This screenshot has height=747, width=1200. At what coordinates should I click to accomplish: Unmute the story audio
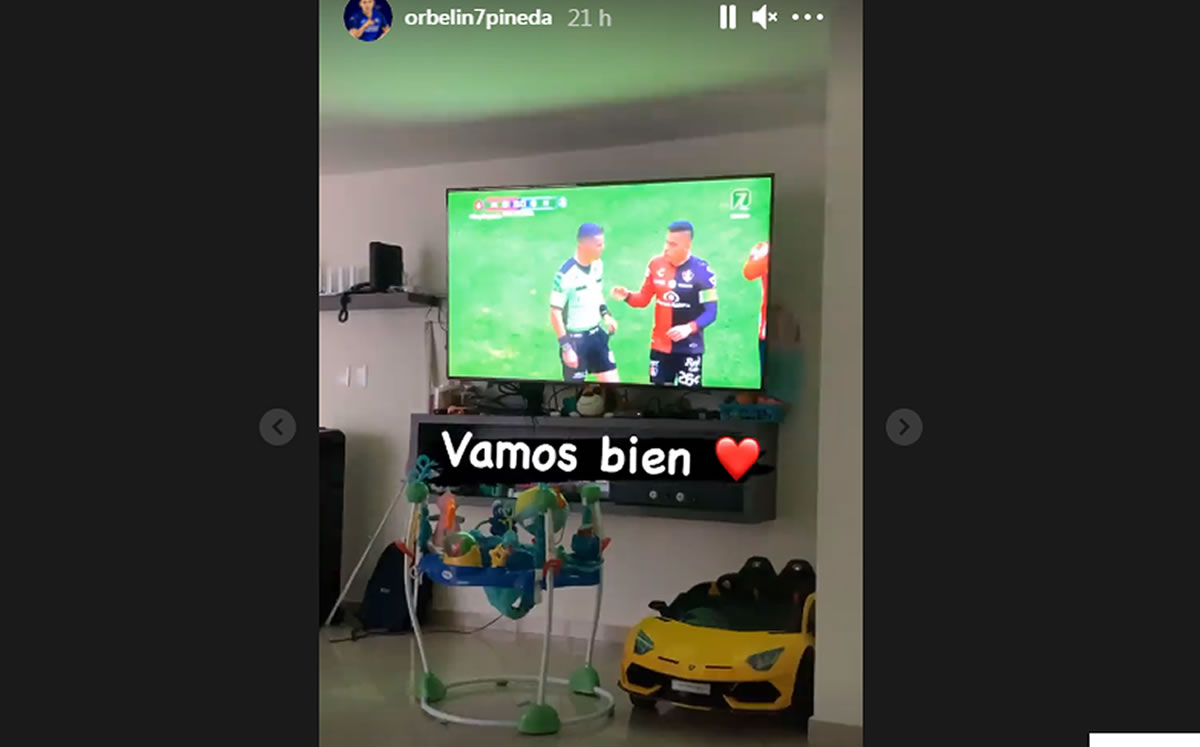(765, 17)
